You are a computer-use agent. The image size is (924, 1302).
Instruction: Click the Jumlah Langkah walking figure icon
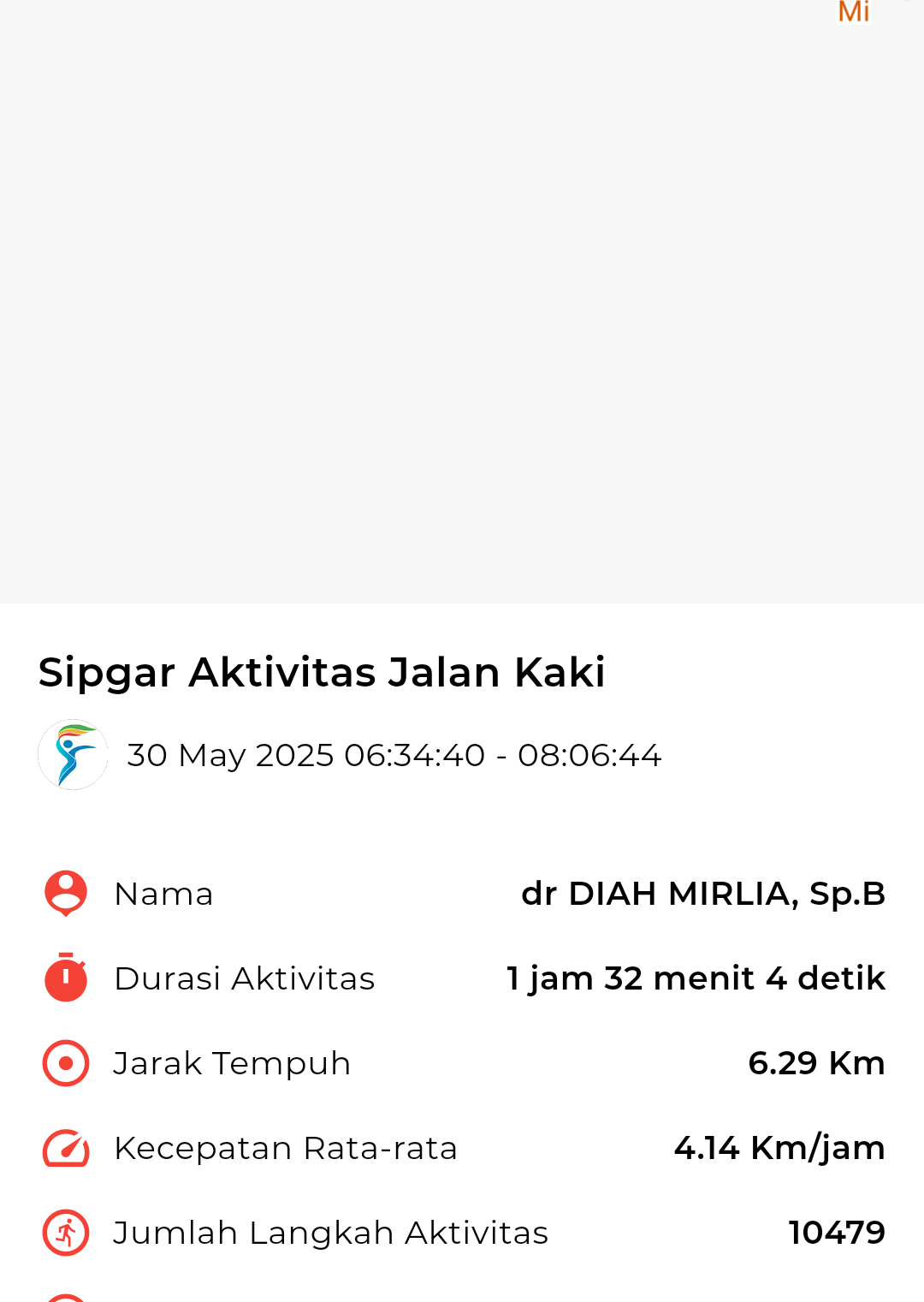(x=64, y=1233)
